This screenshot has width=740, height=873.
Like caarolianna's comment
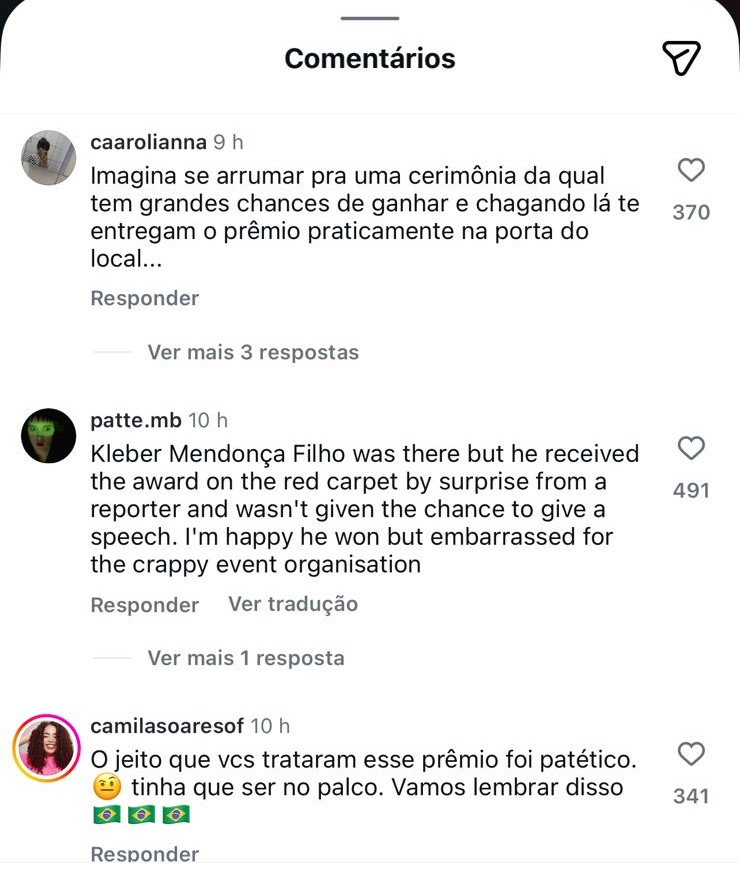tap(691, 171)
